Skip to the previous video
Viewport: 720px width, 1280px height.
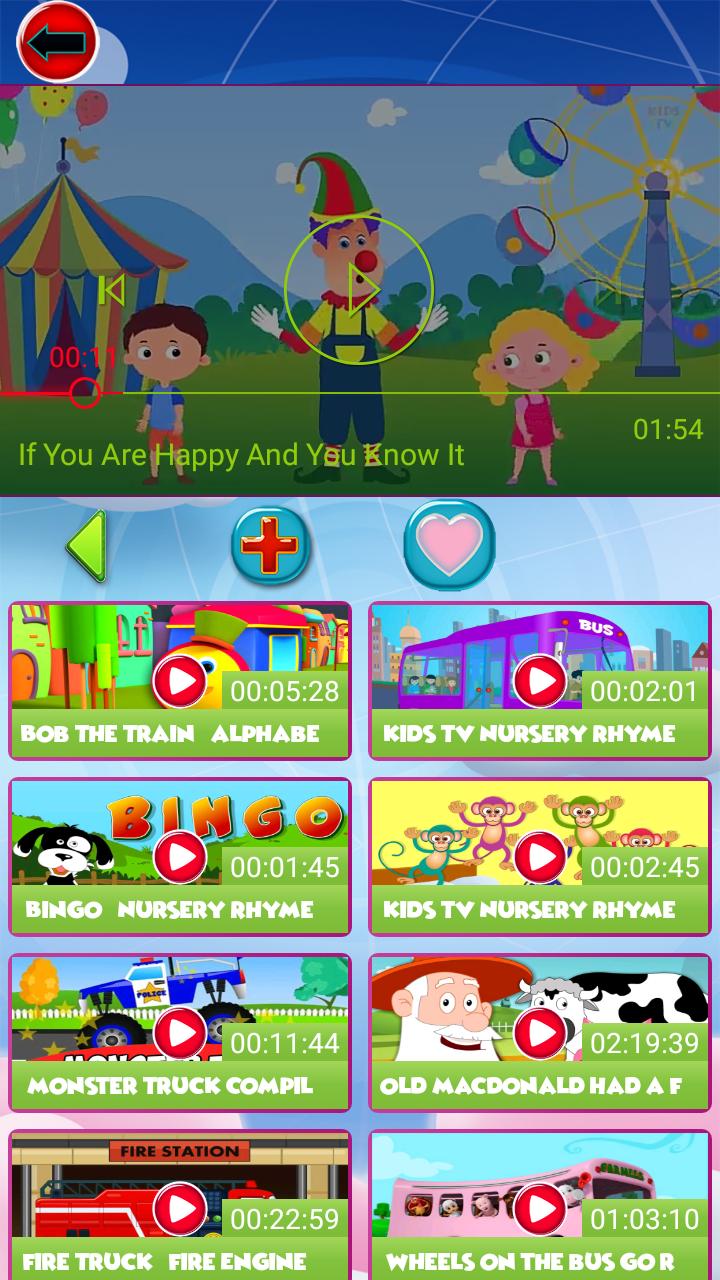[x=112, y=290]
